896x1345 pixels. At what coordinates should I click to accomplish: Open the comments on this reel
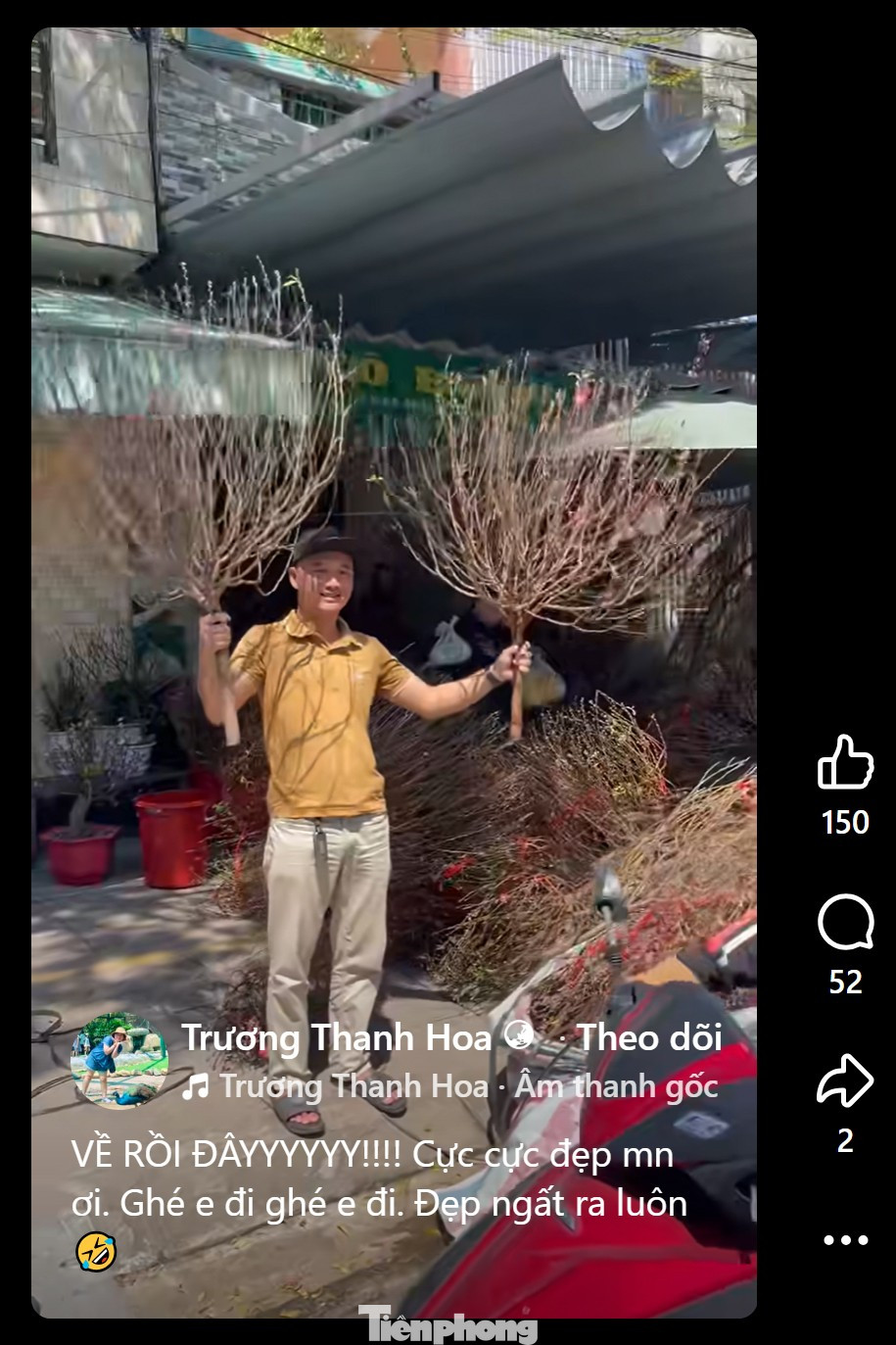(845, 922)
